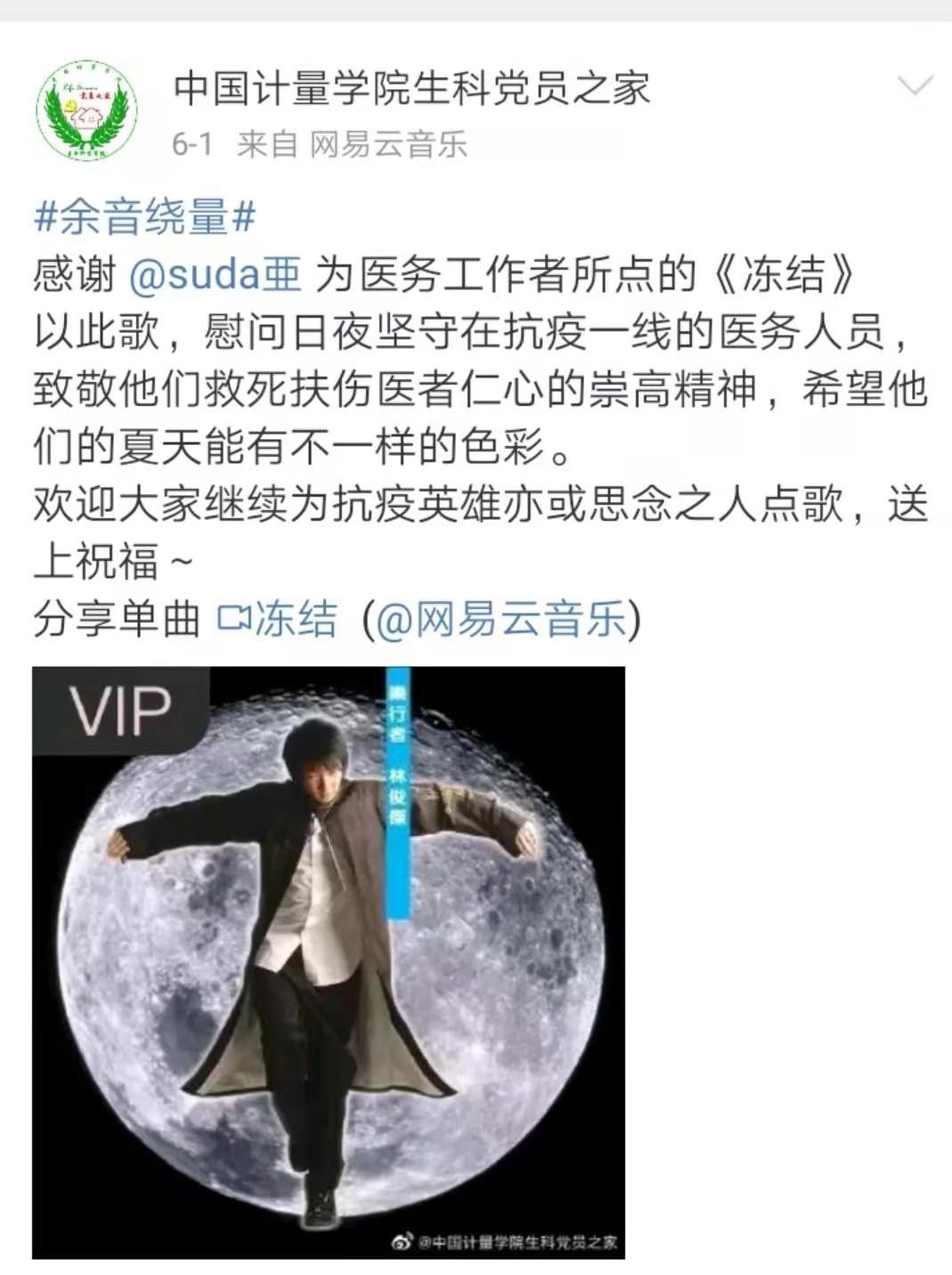View the album cover image in the post
Image resolution: width=952 pixels, height=1275 pixels.
(x=329, y=962)
